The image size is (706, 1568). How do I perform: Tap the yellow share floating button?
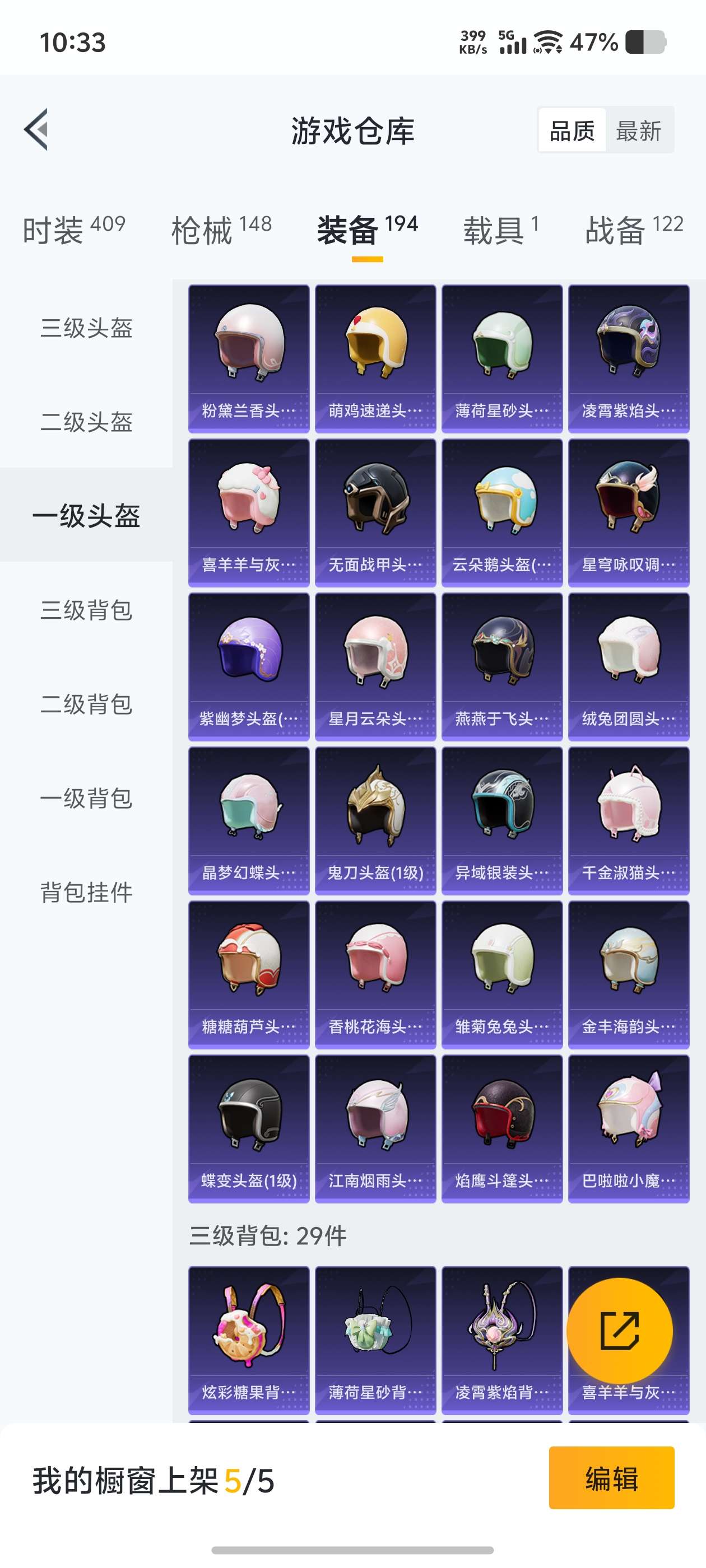(x=620, y=1331)
